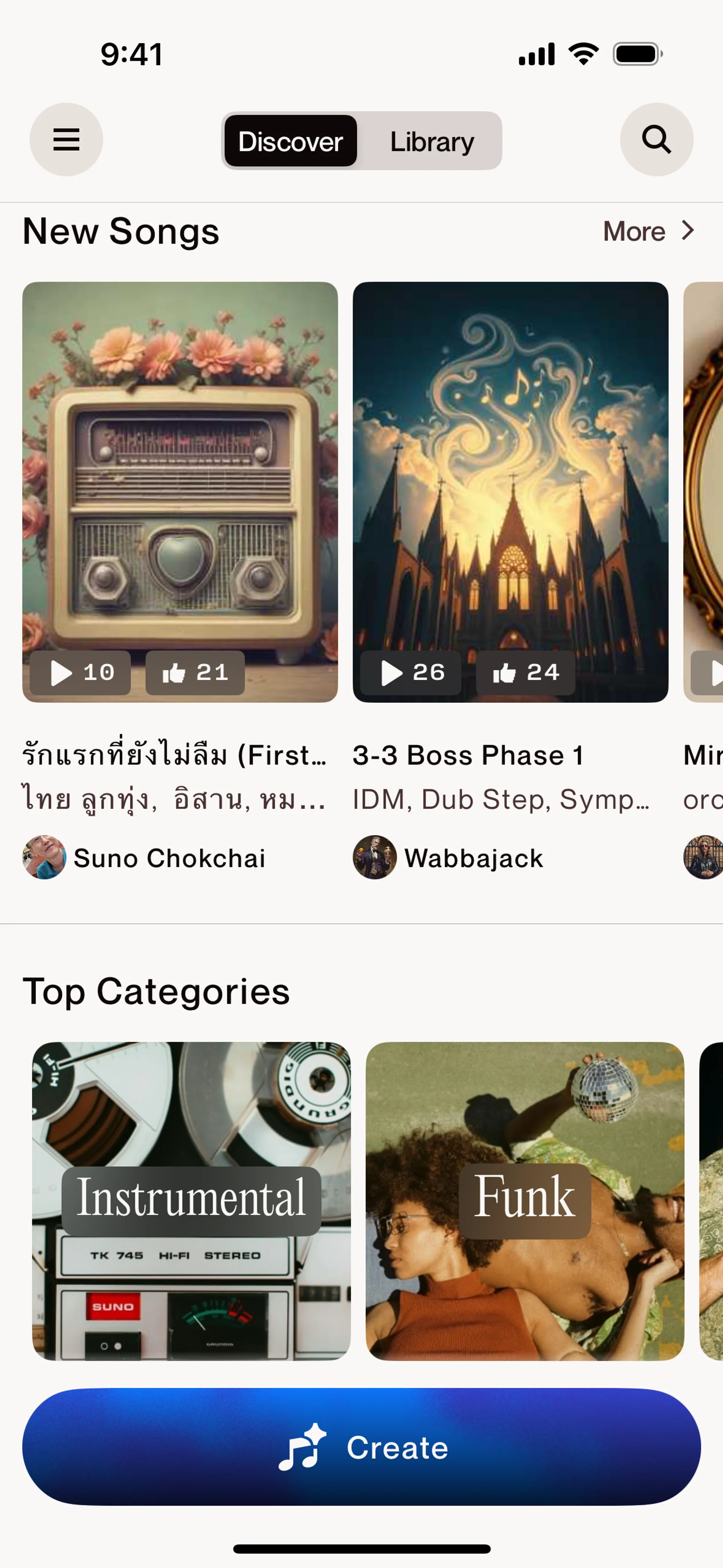Screen dimensions: 723x1568
Task: Browse the Instrumental category
Action: click(191, 1200)
